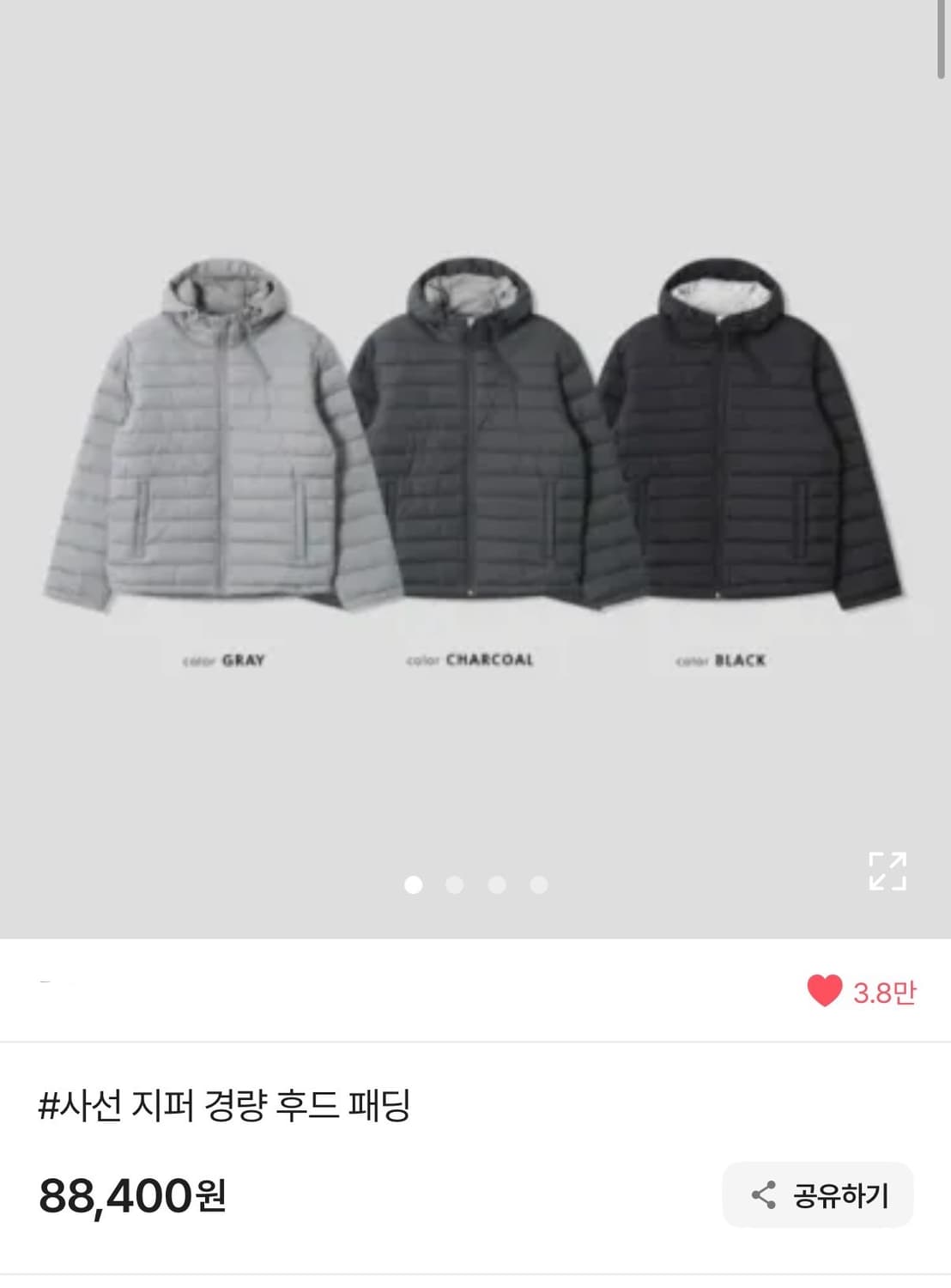Tap the product photo carousel area

(475, 472)
